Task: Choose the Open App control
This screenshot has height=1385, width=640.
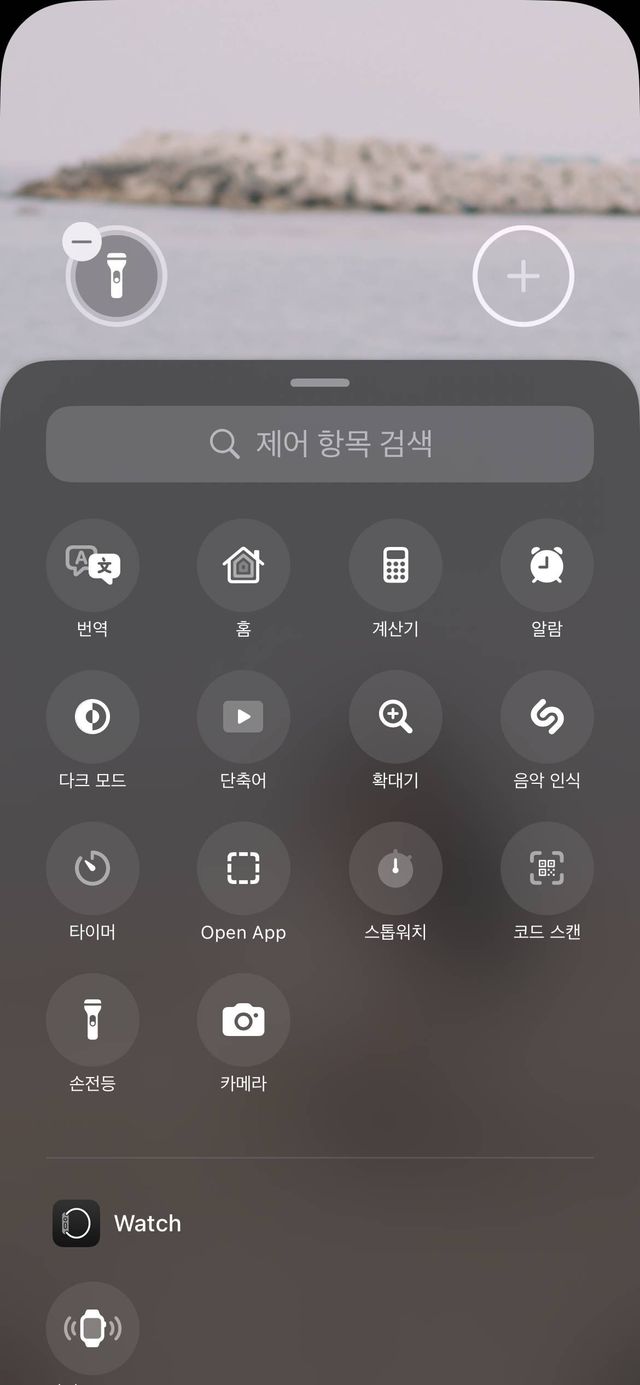Action: tap(243, 868)
